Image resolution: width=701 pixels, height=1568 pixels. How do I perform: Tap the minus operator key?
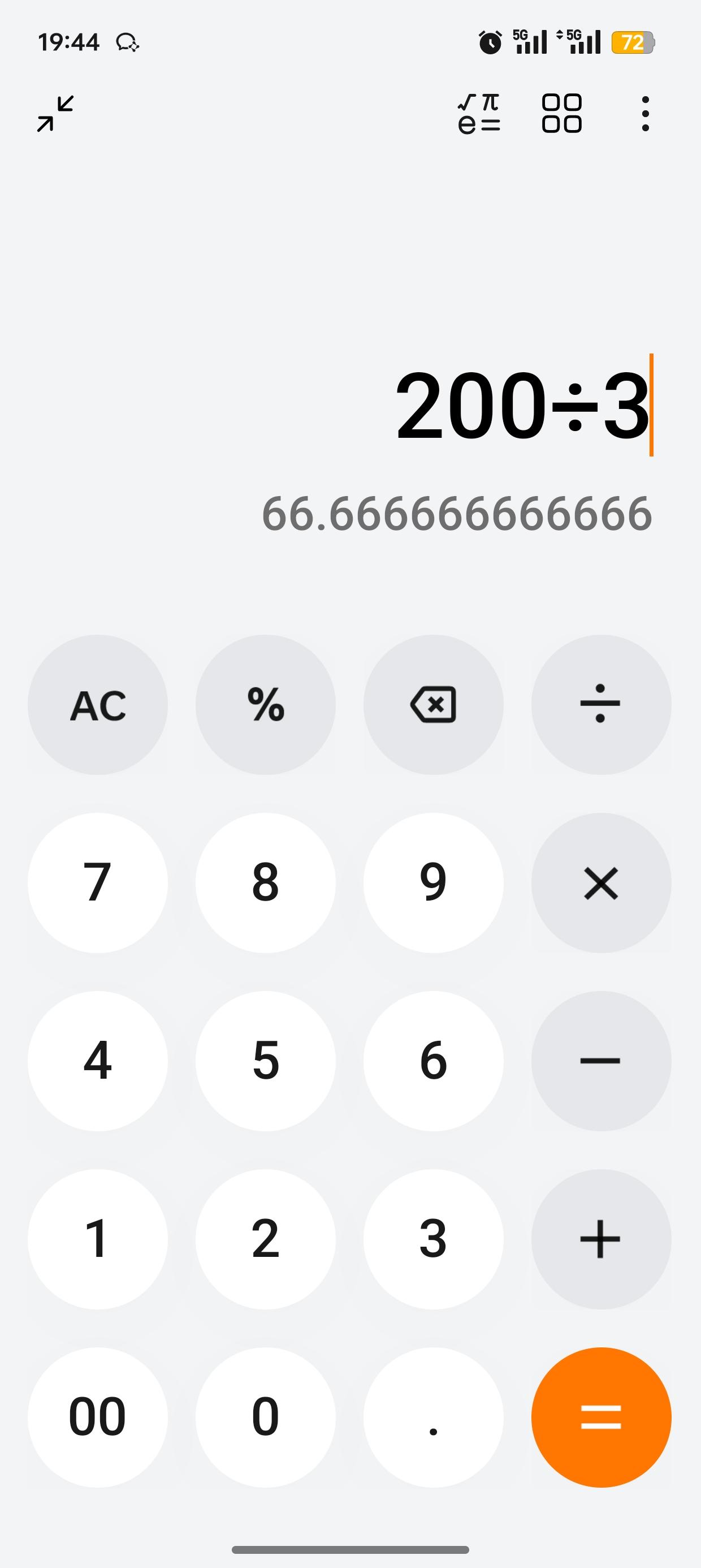600,1061
